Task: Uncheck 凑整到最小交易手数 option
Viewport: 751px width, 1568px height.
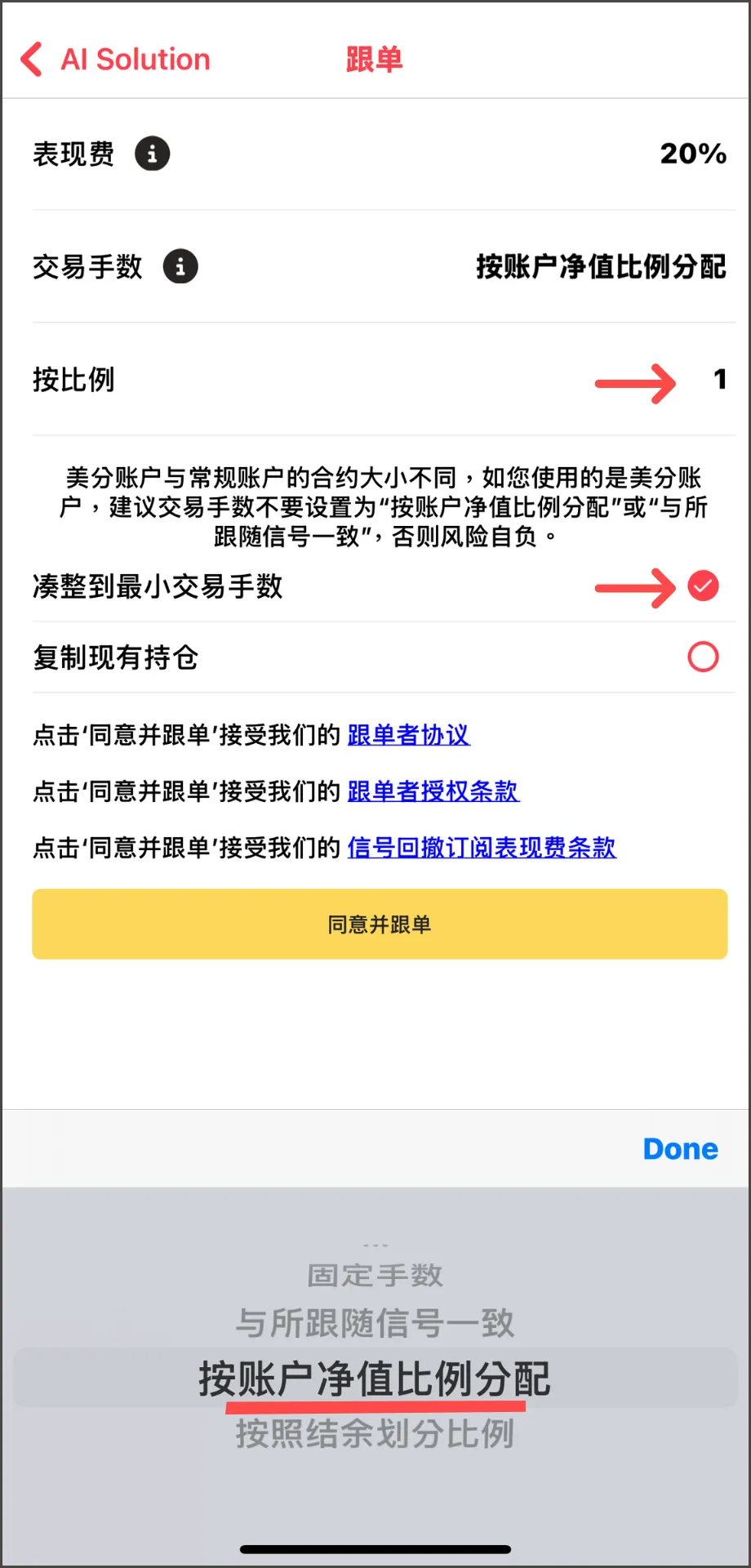Action: click(703, 586)
